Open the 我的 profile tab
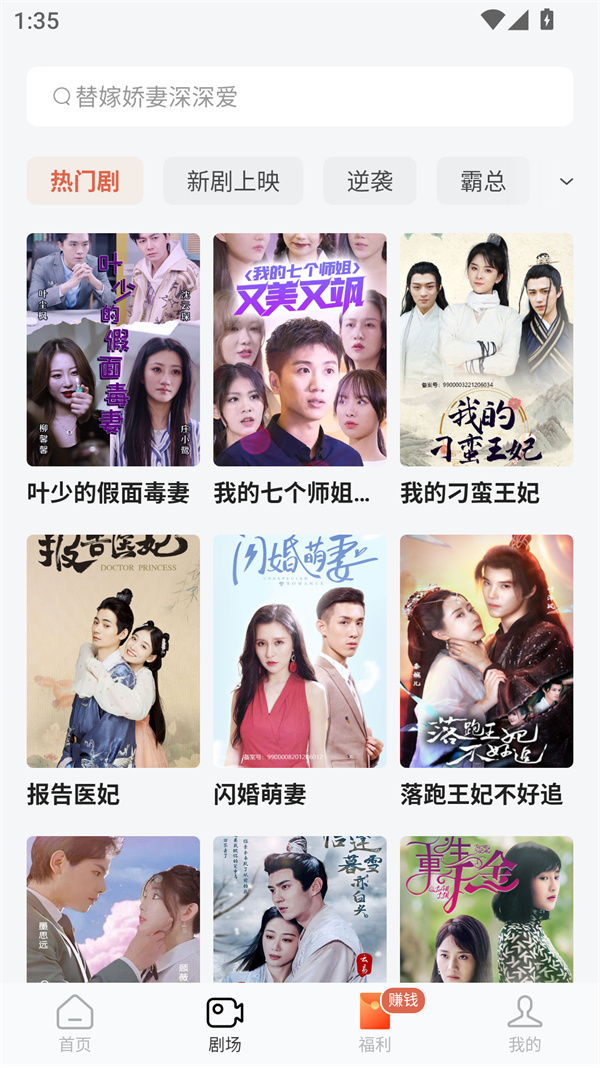Screen dimensions: 600x1066 pos(524,1023)
